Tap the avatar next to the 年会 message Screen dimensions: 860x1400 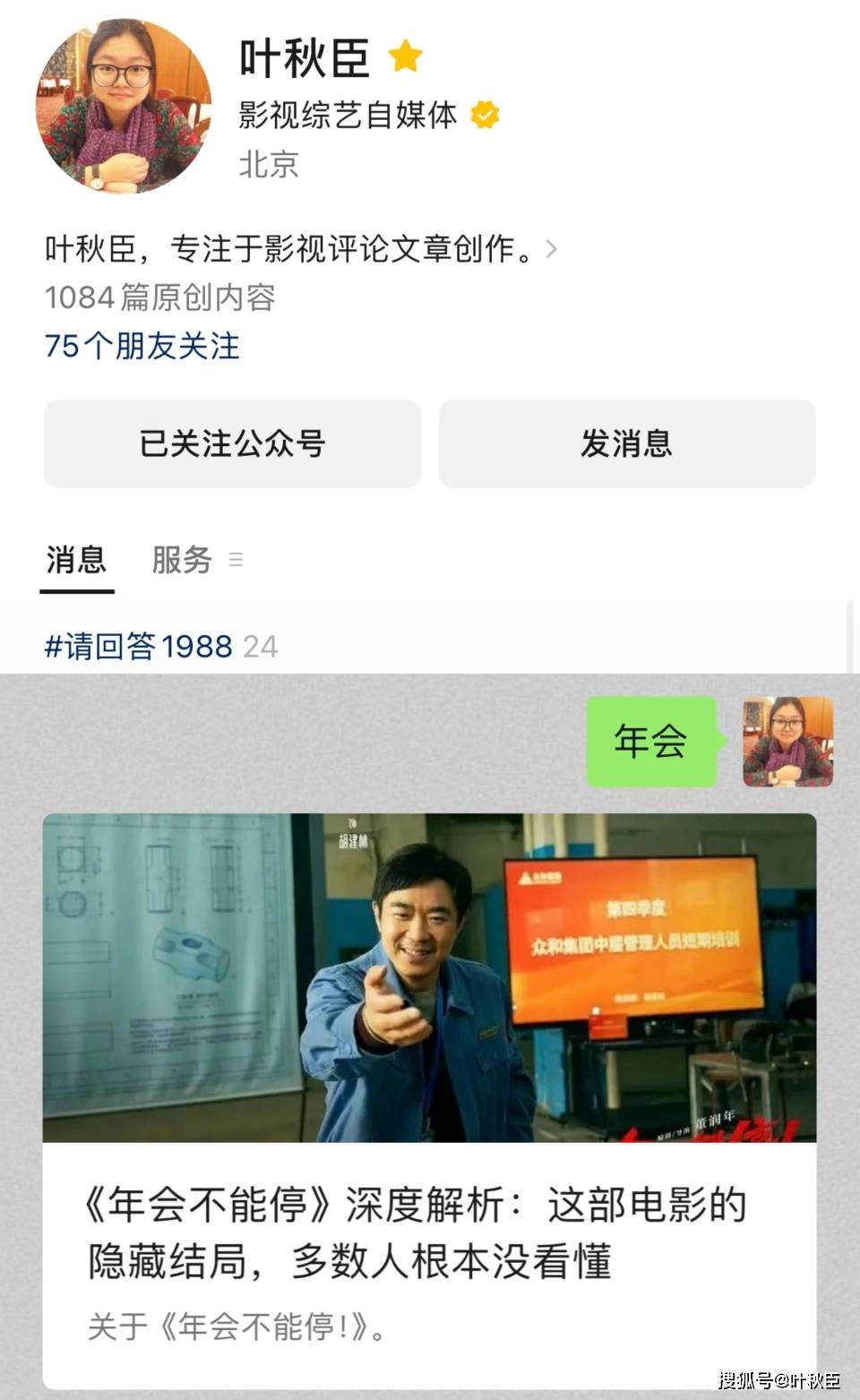[787, 742]
